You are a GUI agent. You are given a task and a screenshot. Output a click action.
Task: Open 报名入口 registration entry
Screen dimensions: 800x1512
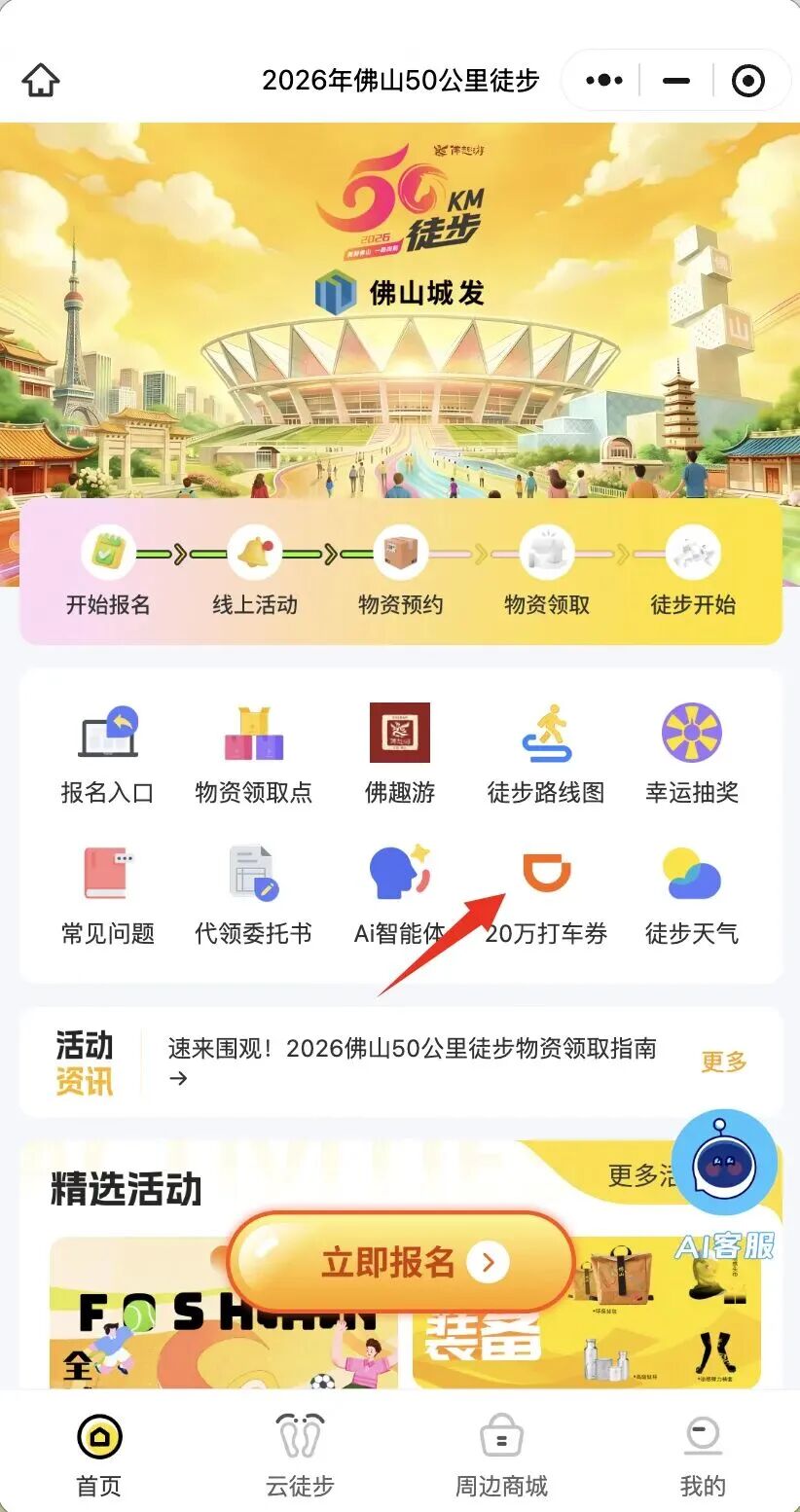(107, 754)
